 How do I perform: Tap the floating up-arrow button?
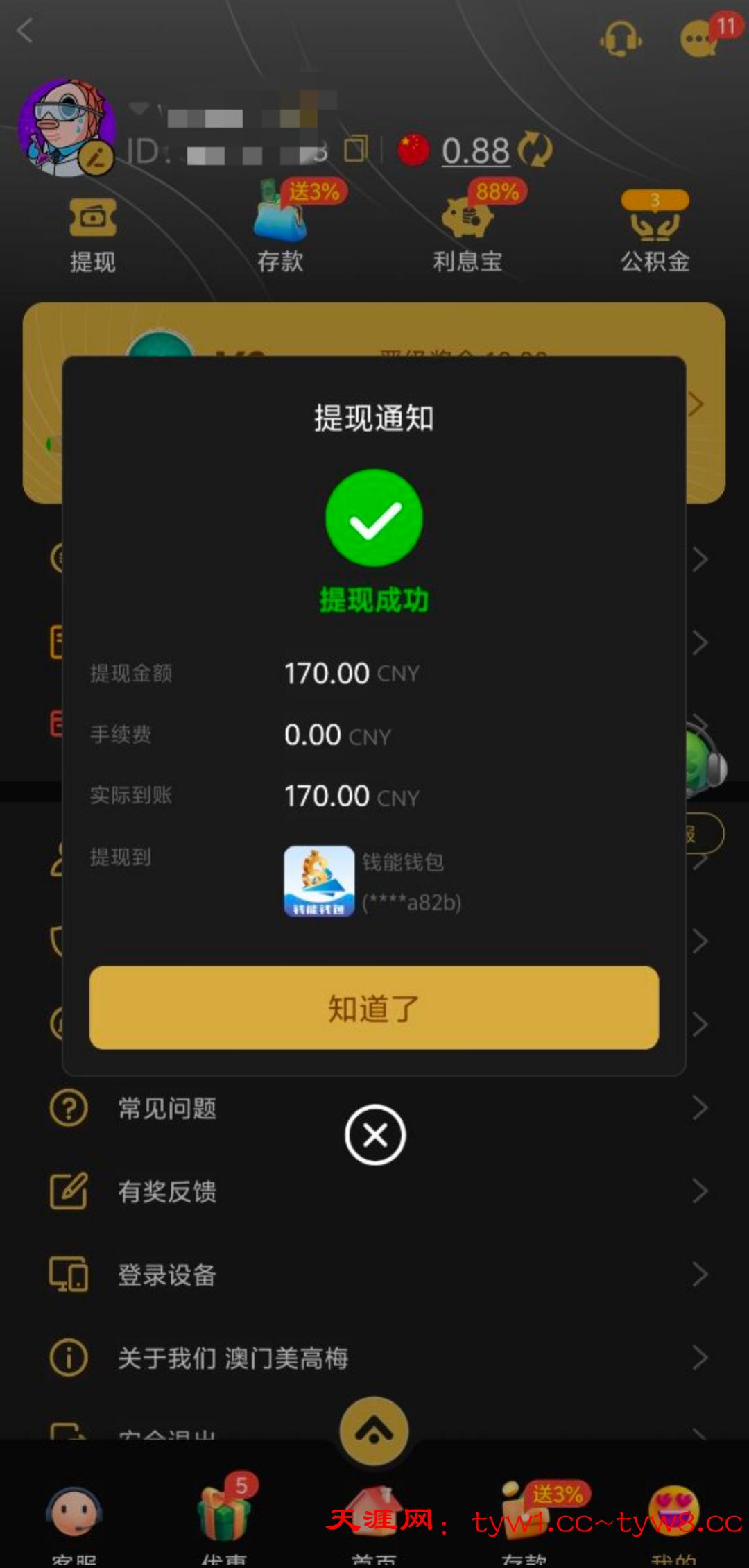374,1431
